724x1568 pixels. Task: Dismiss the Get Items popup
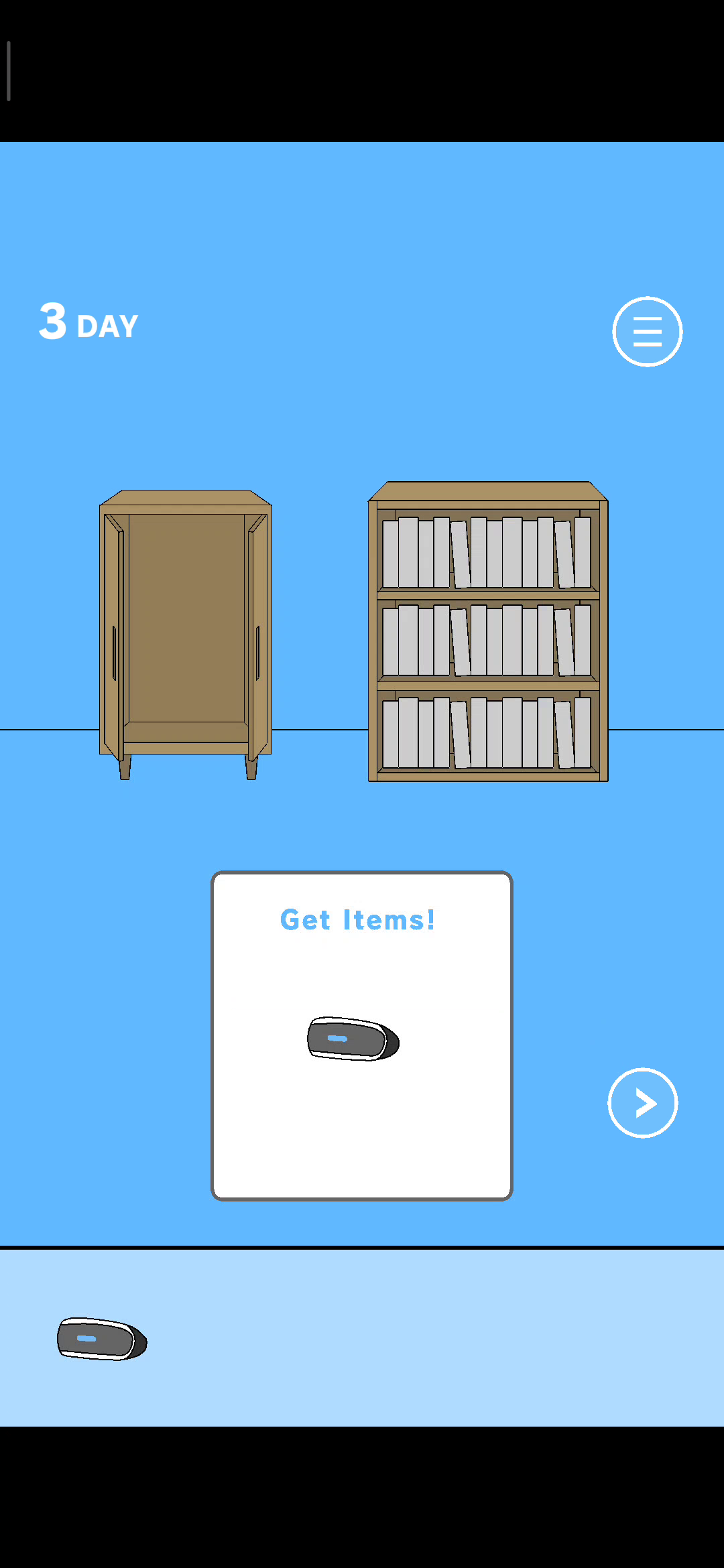click(362, 1036)
